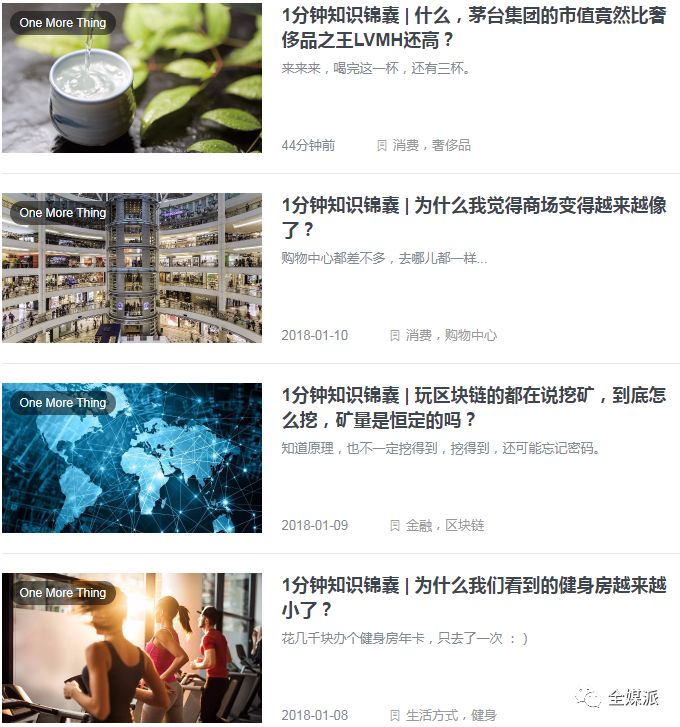Tap the sake cup article thumbnail
The width and height of the screenshot is (680, 727).
(x=132, y=78)
